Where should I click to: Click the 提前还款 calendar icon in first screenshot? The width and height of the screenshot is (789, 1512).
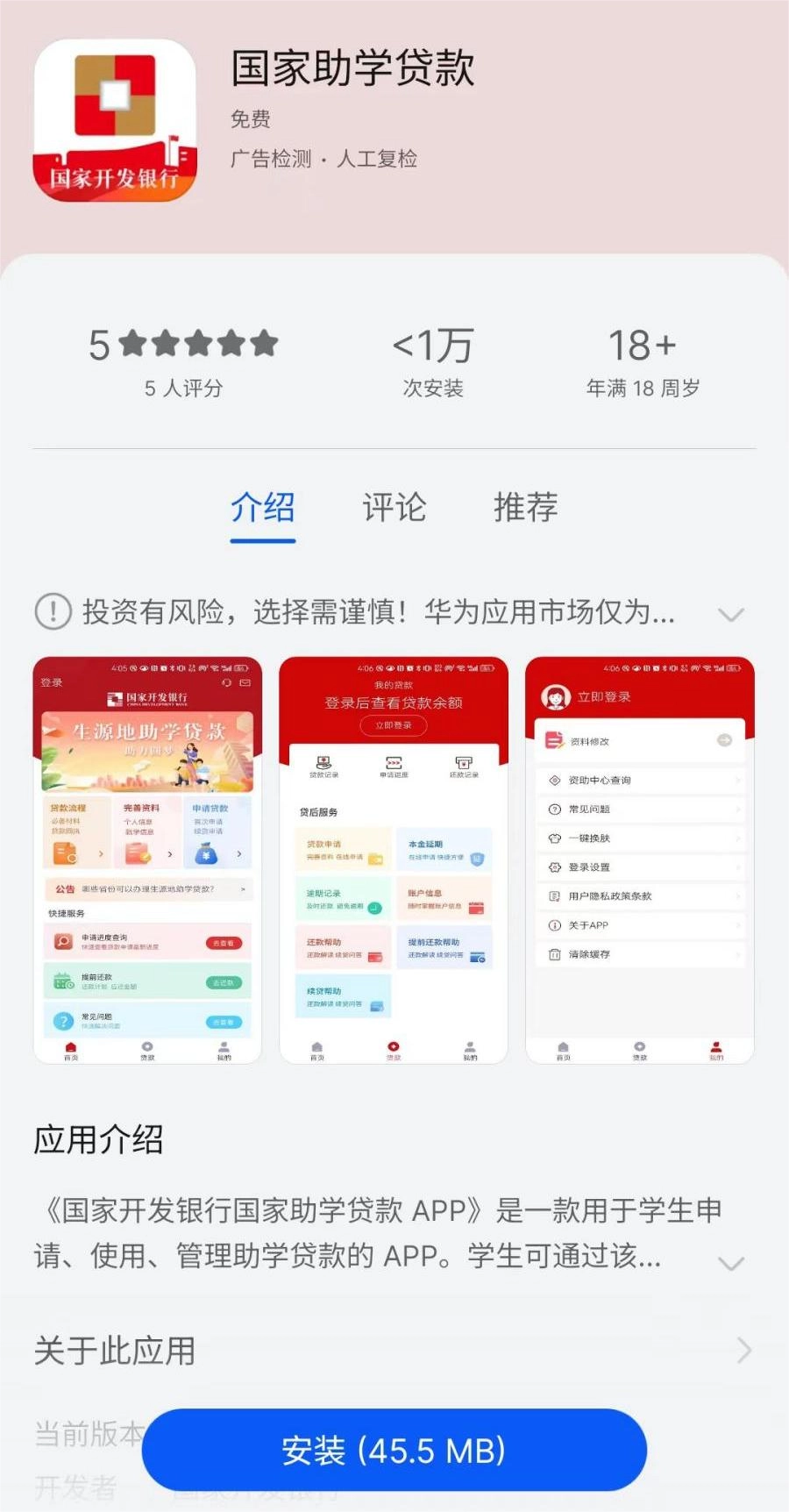(x=61, y=981)
